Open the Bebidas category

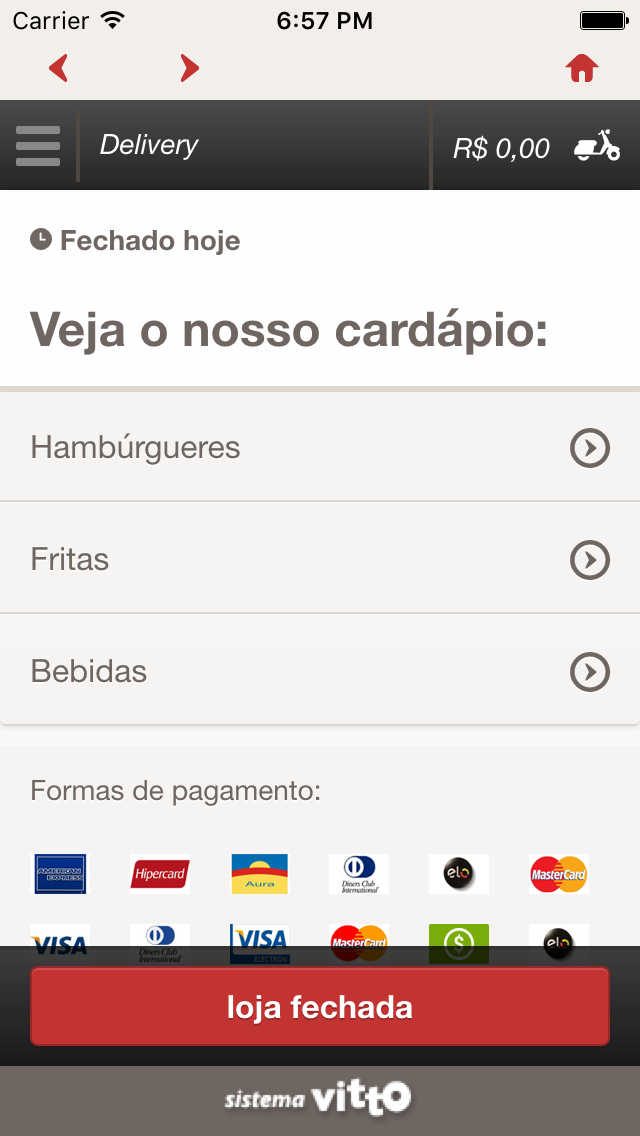[320, 671]
